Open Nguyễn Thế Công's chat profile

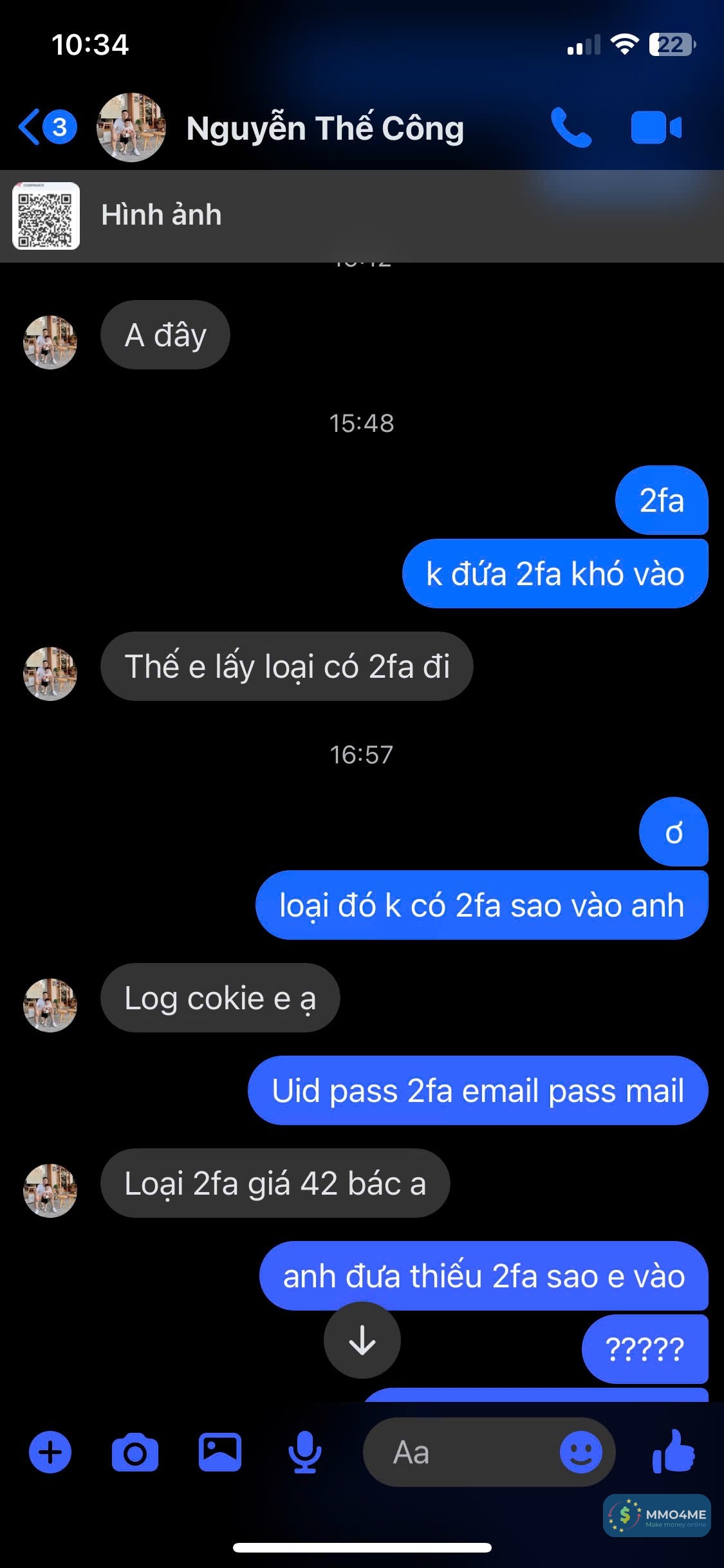(324, 129)
